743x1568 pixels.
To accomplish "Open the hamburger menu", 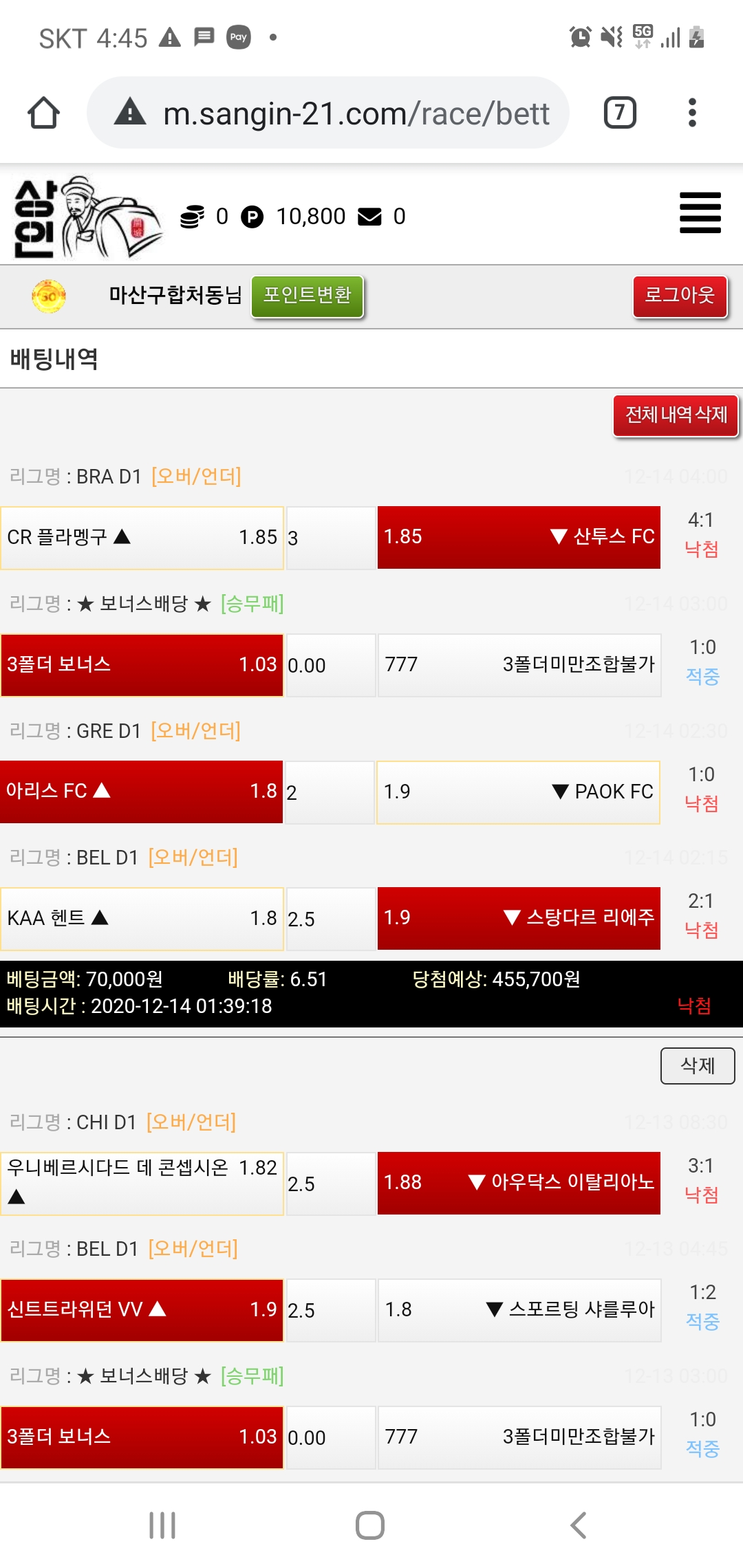I will [x=700, y=213].
